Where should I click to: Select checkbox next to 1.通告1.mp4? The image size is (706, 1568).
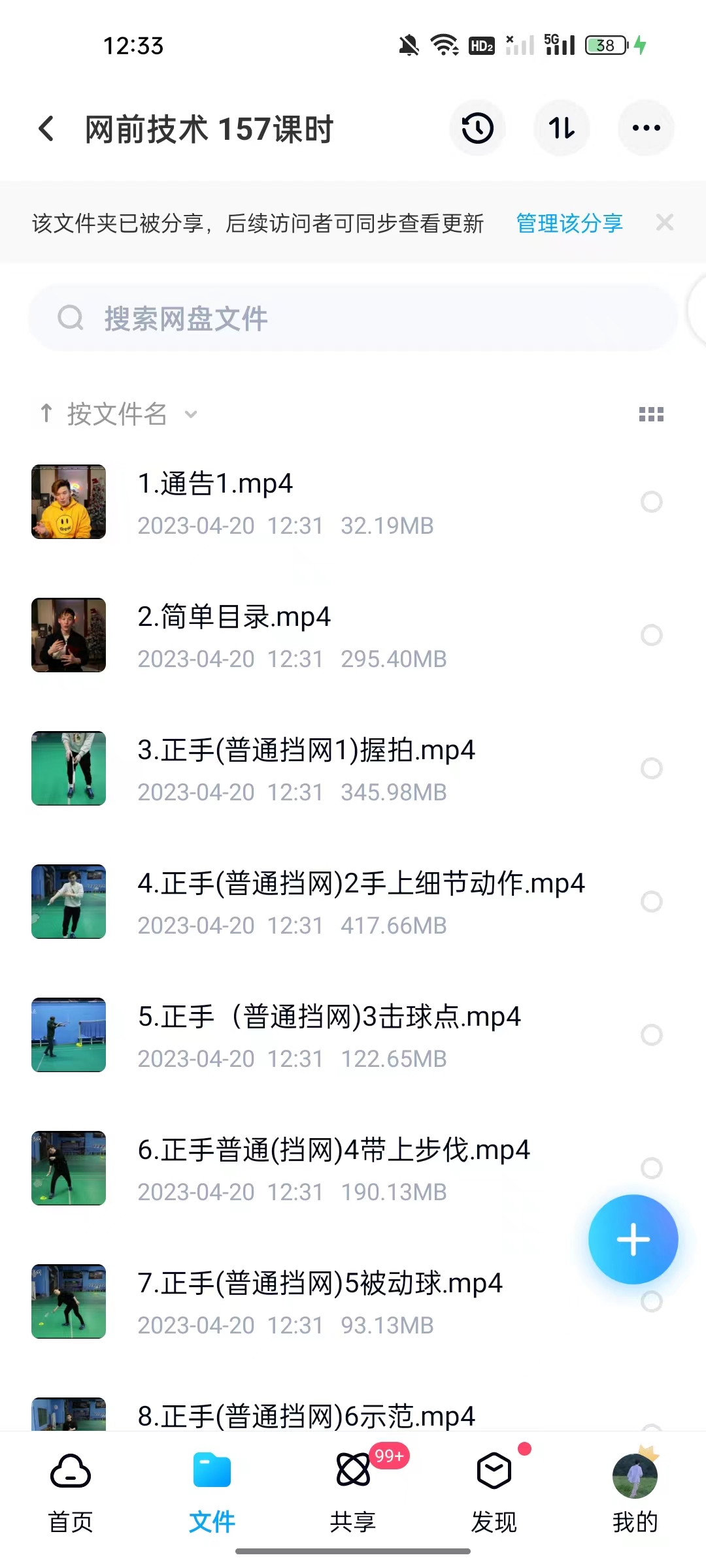point(651,502)
